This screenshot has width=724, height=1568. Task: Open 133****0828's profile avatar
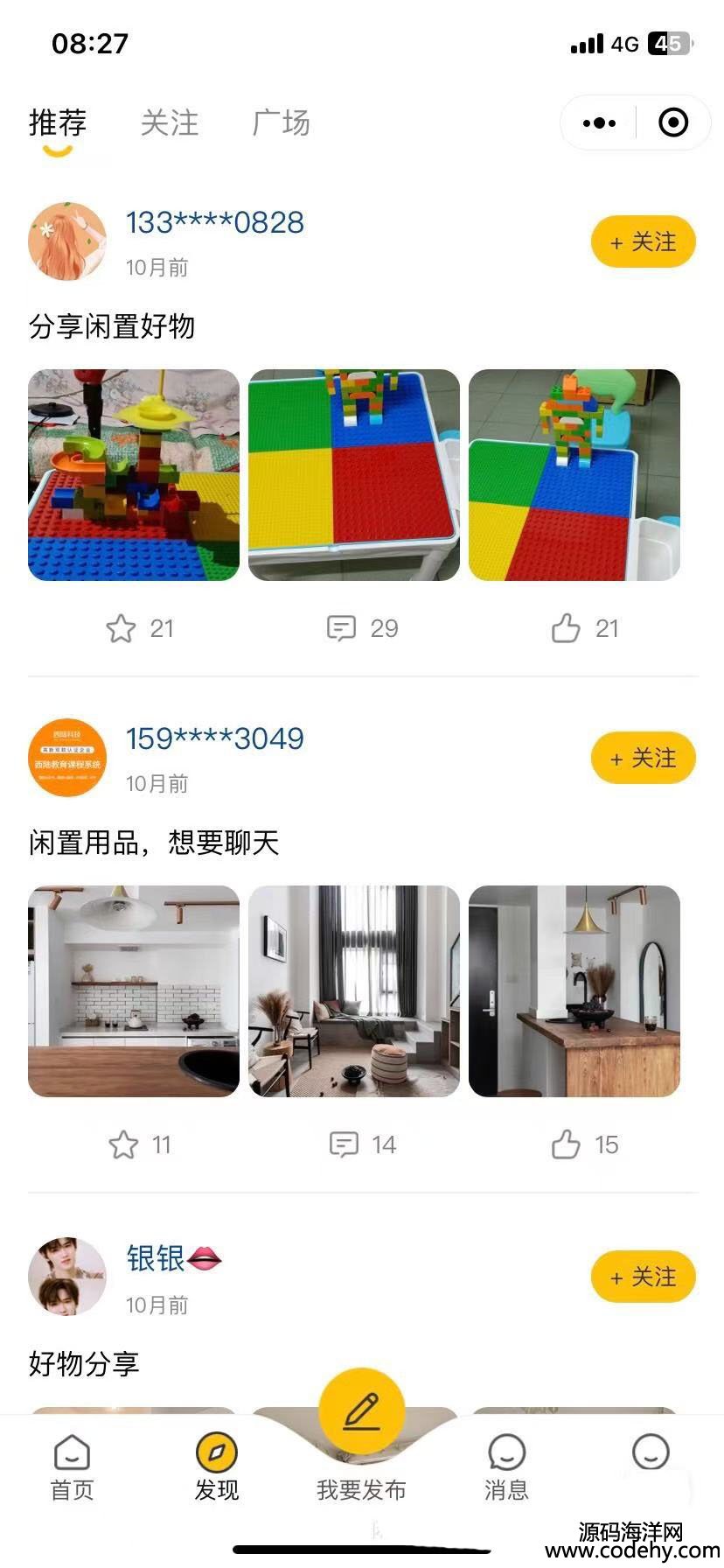click(67, 242)
